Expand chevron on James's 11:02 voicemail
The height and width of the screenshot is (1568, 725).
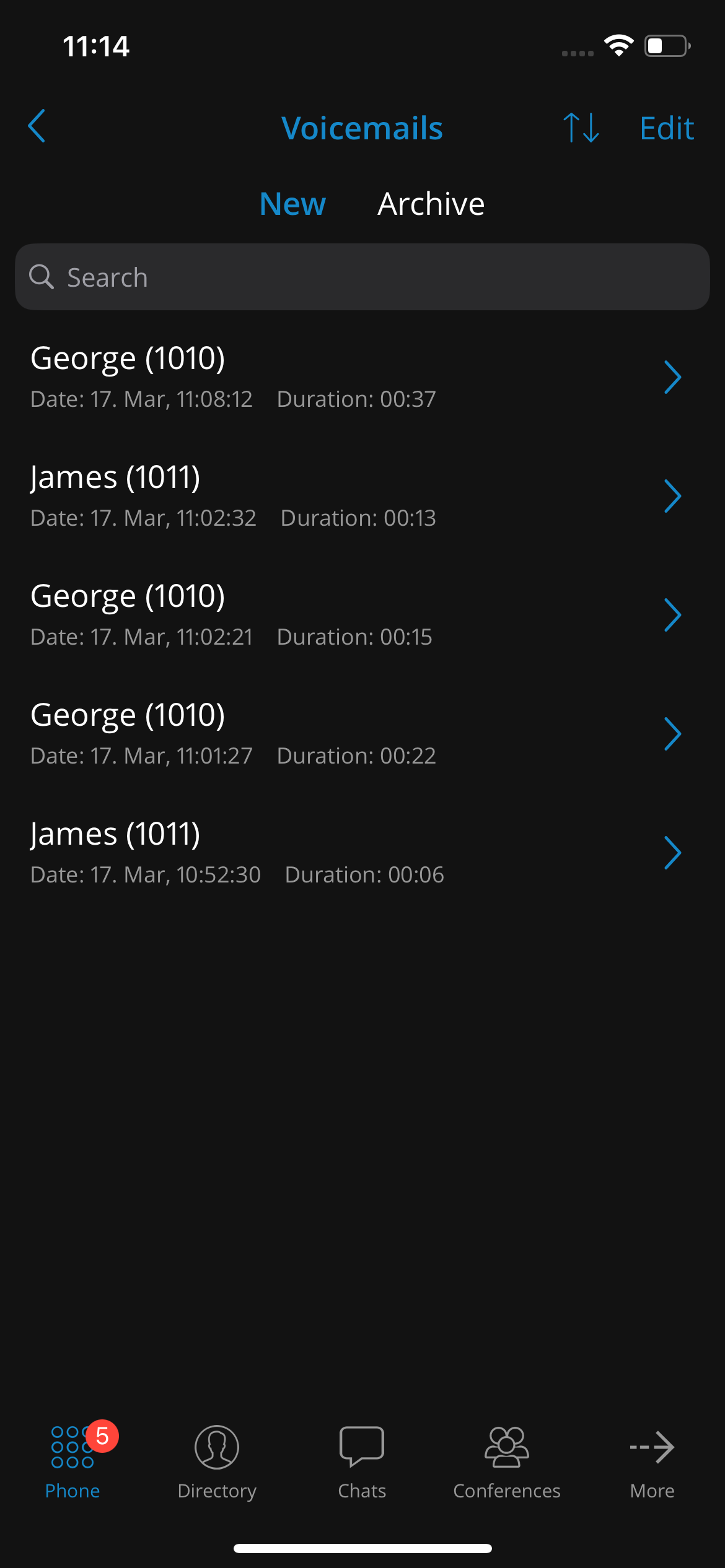click(674, 495)
